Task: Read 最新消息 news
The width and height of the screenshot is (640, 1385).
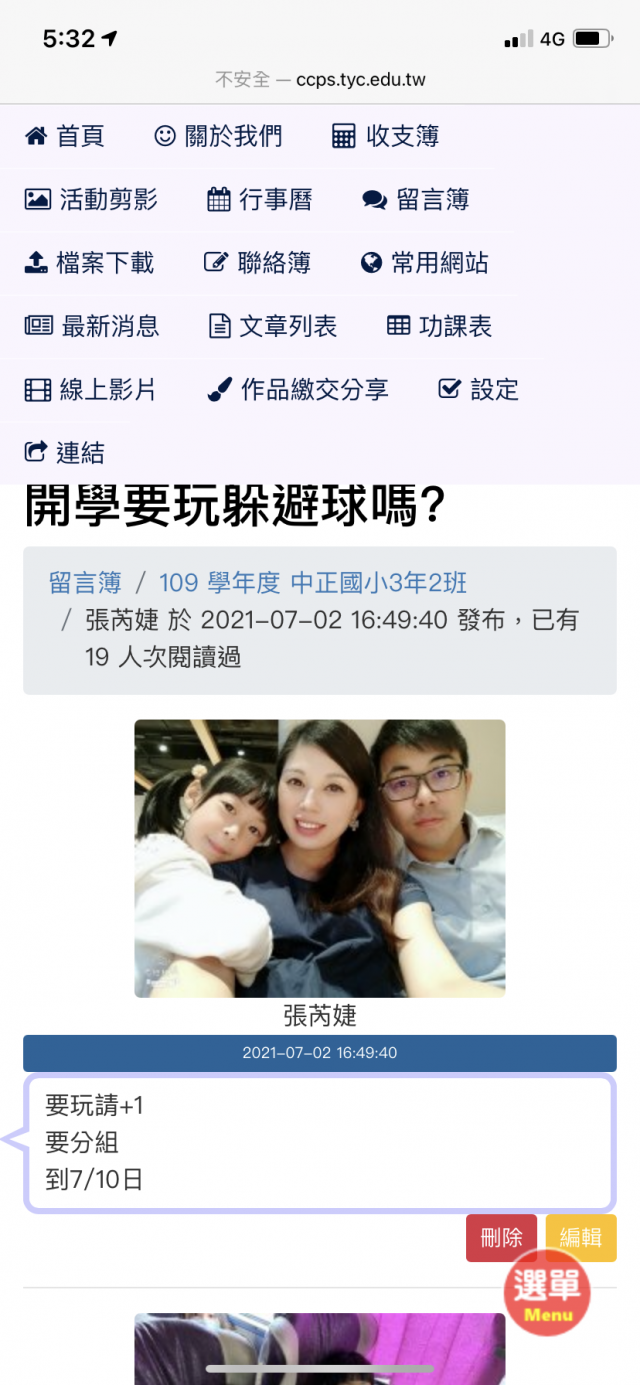Action: tap(92, 325)
